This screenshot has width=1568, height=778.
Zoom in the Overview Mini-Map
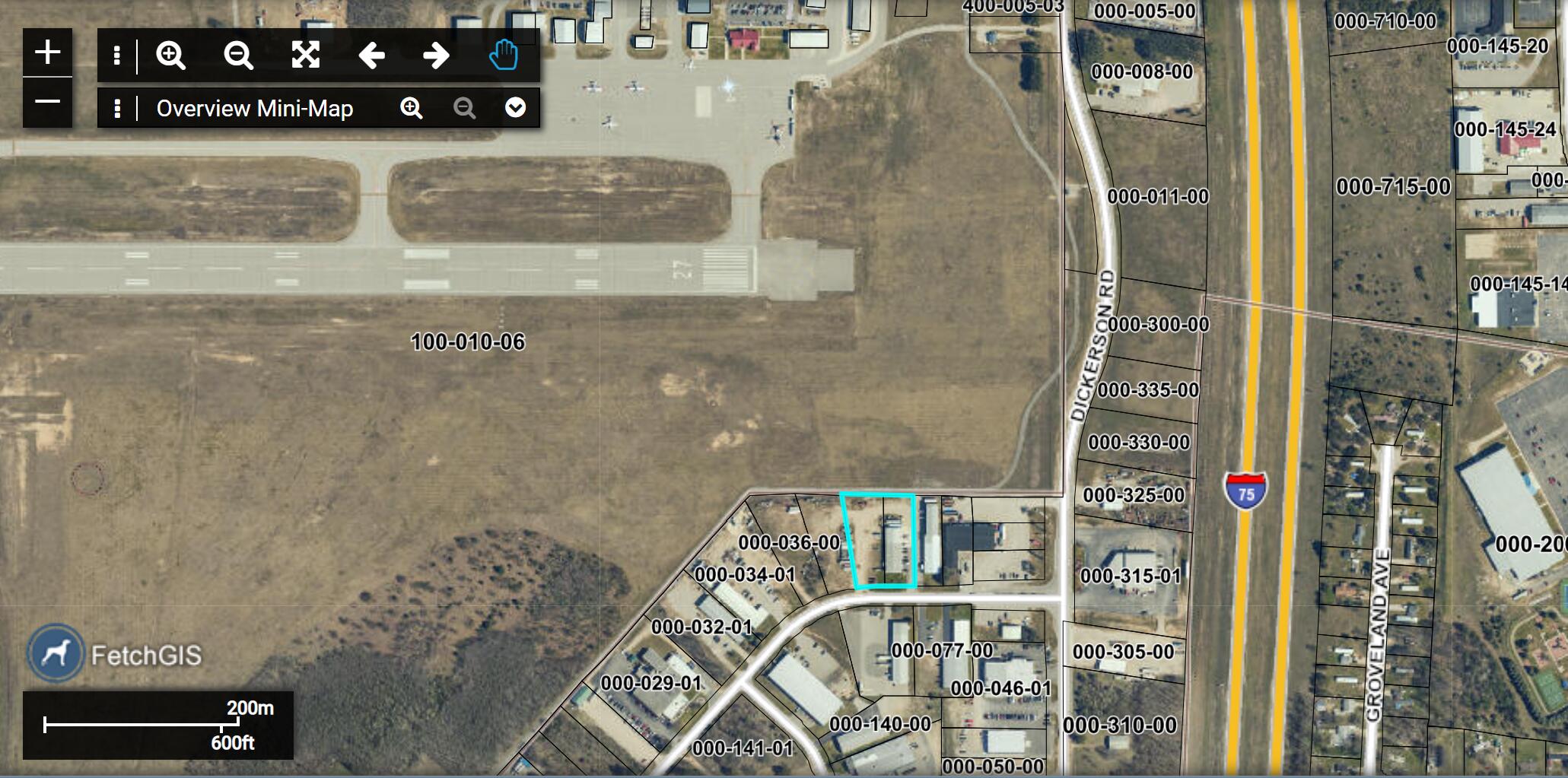click(x=411, y=108)
